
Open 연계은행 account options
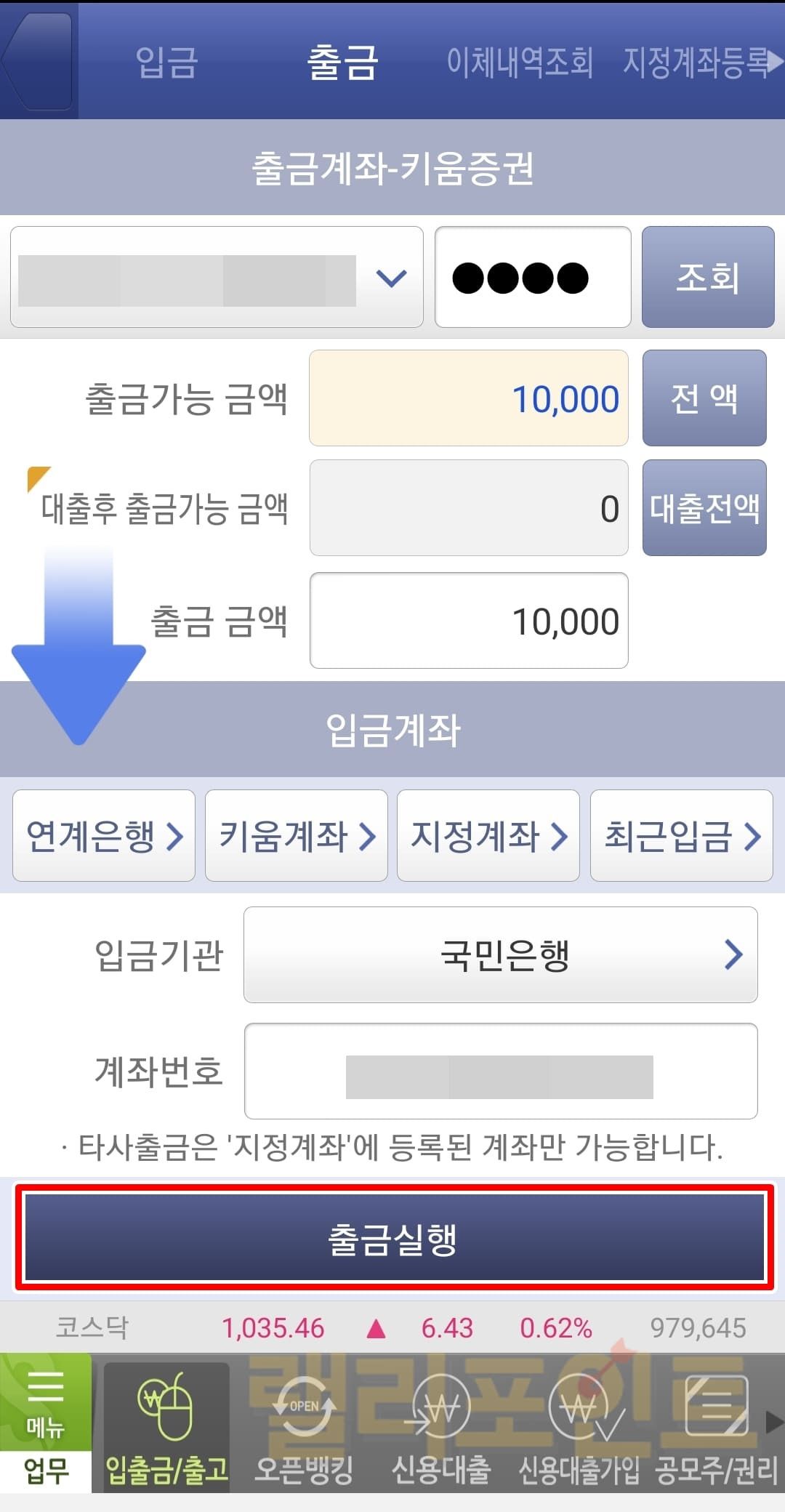click(104, 836)
